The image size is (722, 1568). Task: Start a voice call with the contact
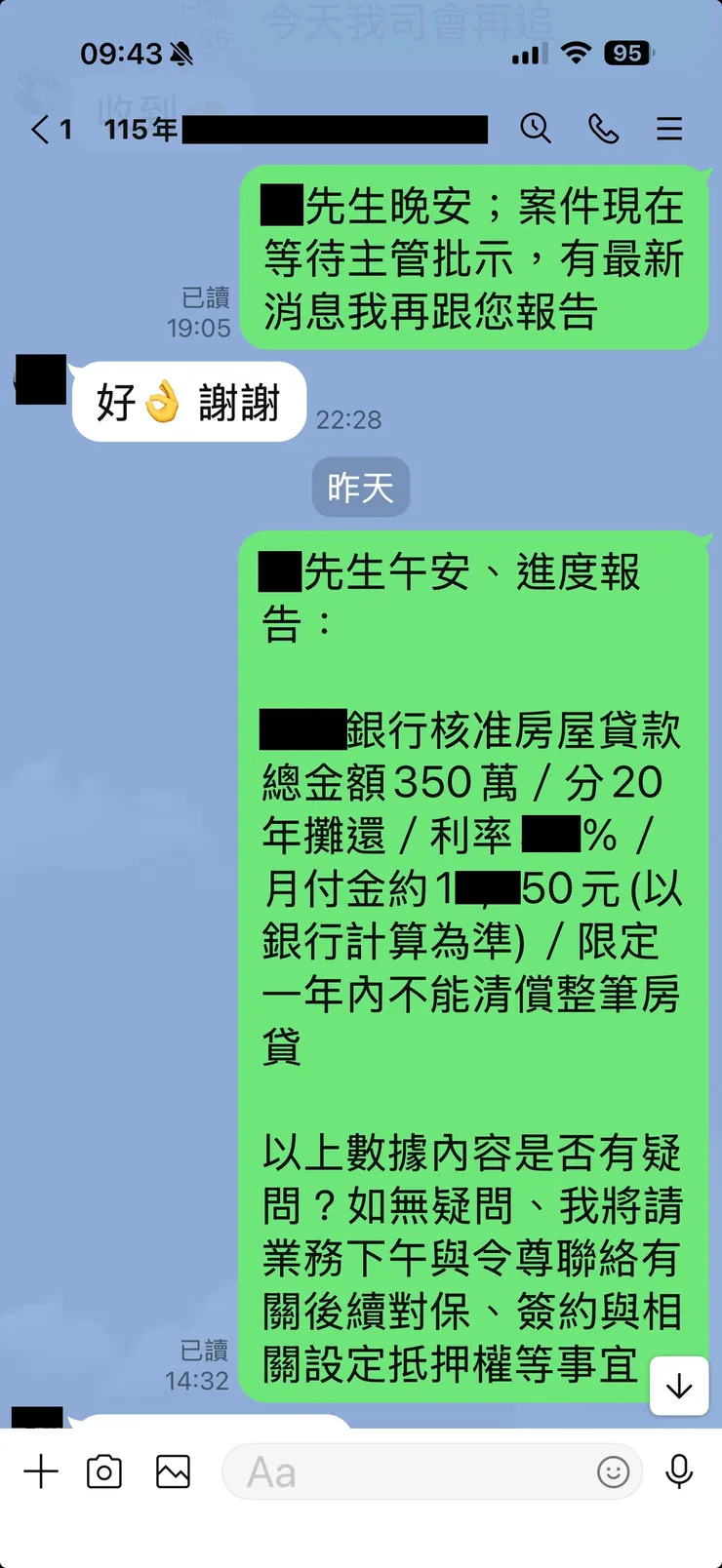[x=603, y=129]
